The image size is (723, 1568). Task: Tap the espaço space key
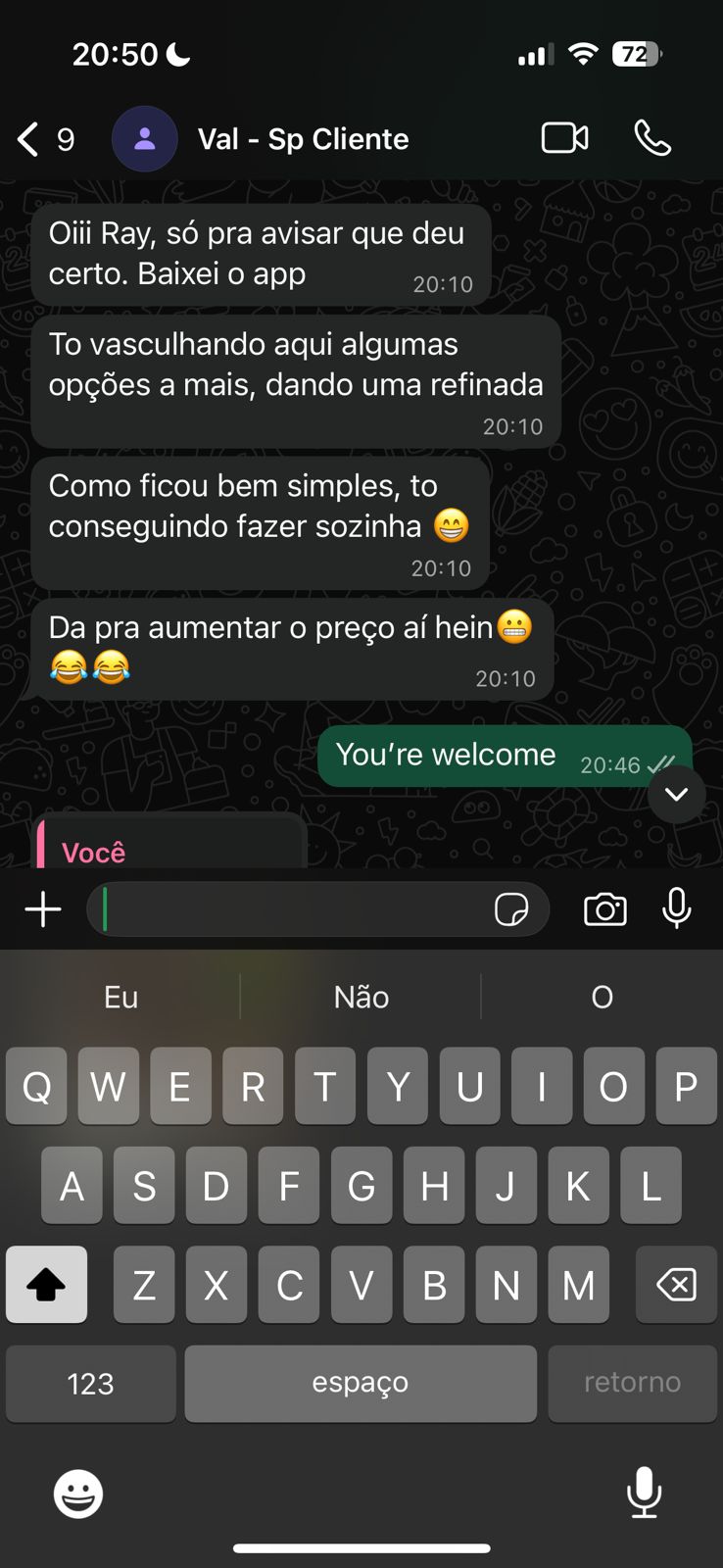361,1383
